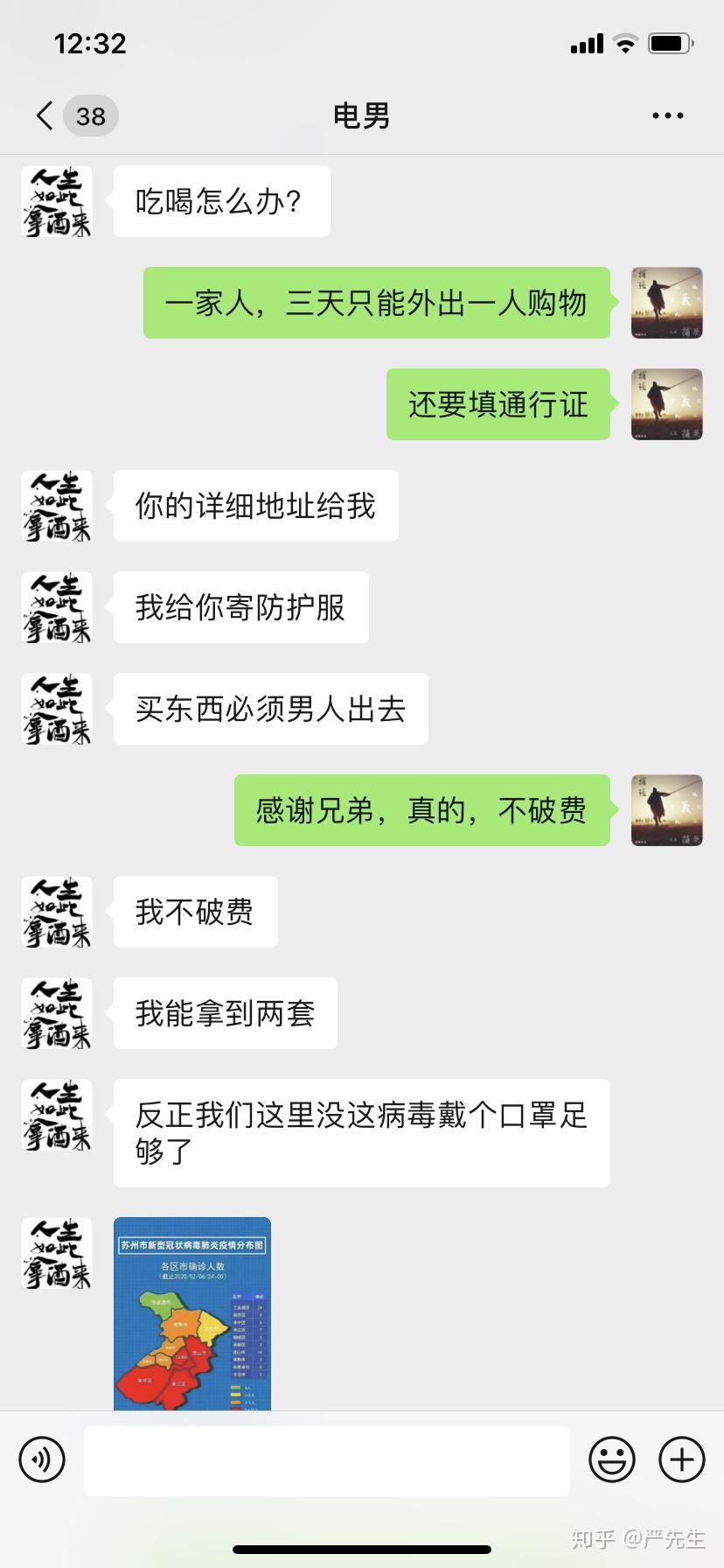The image size is (724, 1568).
Task: Go back to the chat list
Action: [x=45, y=115]
